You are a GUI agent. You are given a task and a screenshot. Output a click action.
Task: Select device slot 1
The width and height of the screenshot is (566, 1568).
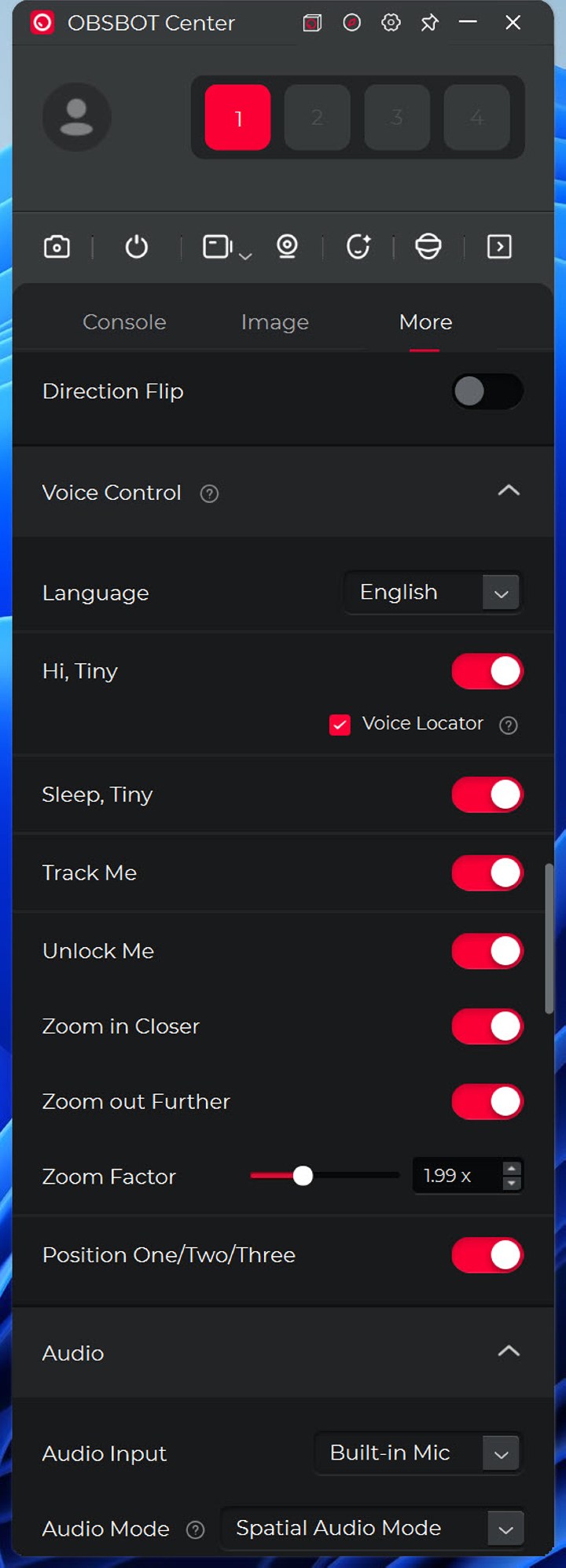(x=237, y=118)
